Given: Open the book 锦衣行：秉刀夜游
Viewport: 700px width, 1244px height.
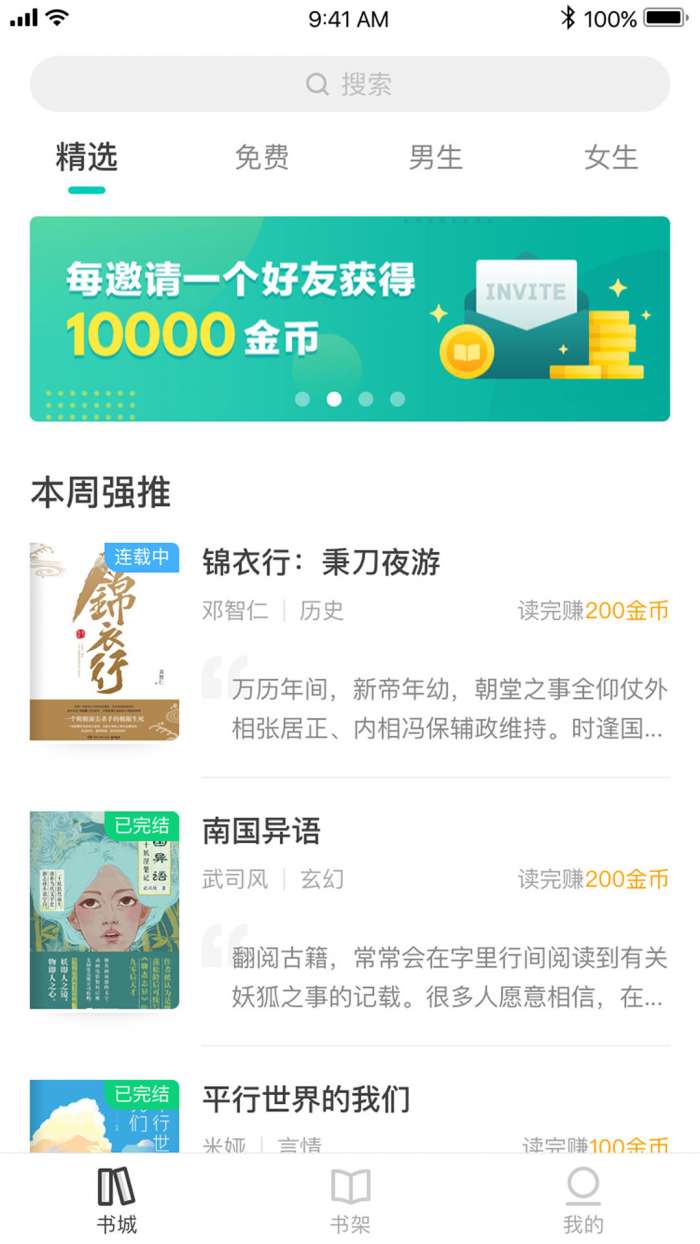Looking at the screenshot, I should [321, 563].
